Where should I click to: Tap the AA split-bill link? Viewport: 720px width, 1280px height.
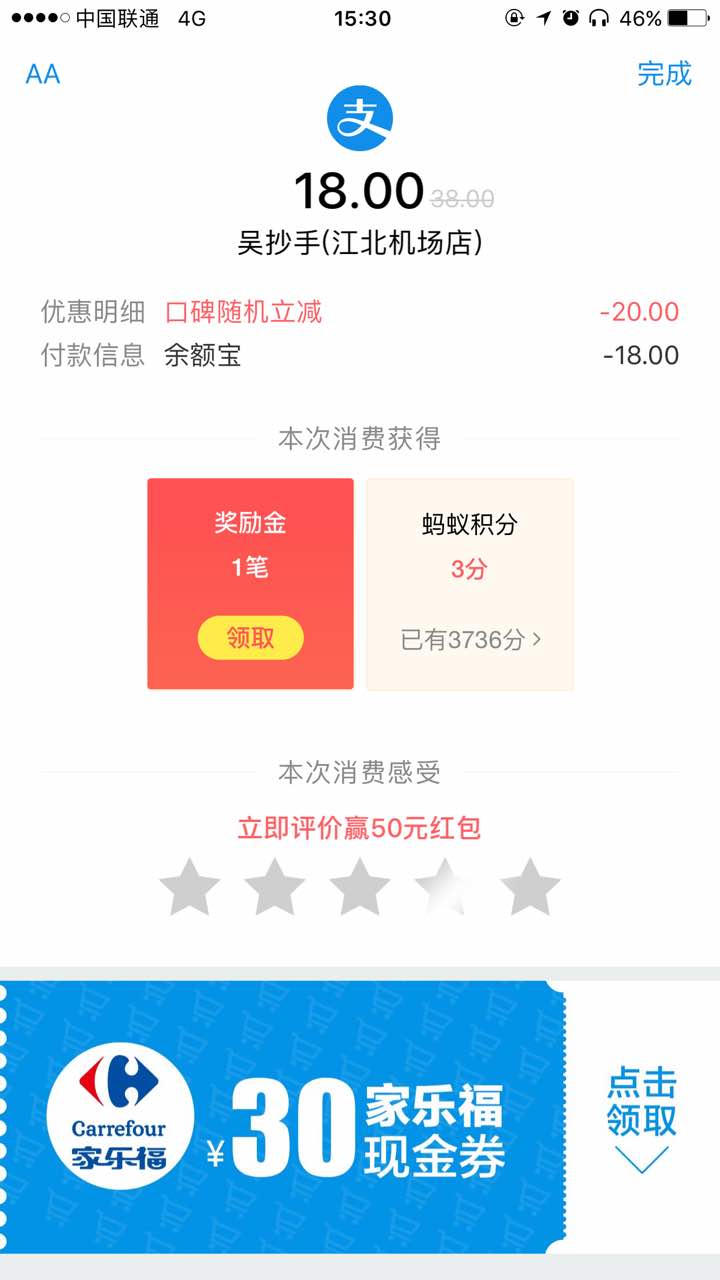[43, 75]
